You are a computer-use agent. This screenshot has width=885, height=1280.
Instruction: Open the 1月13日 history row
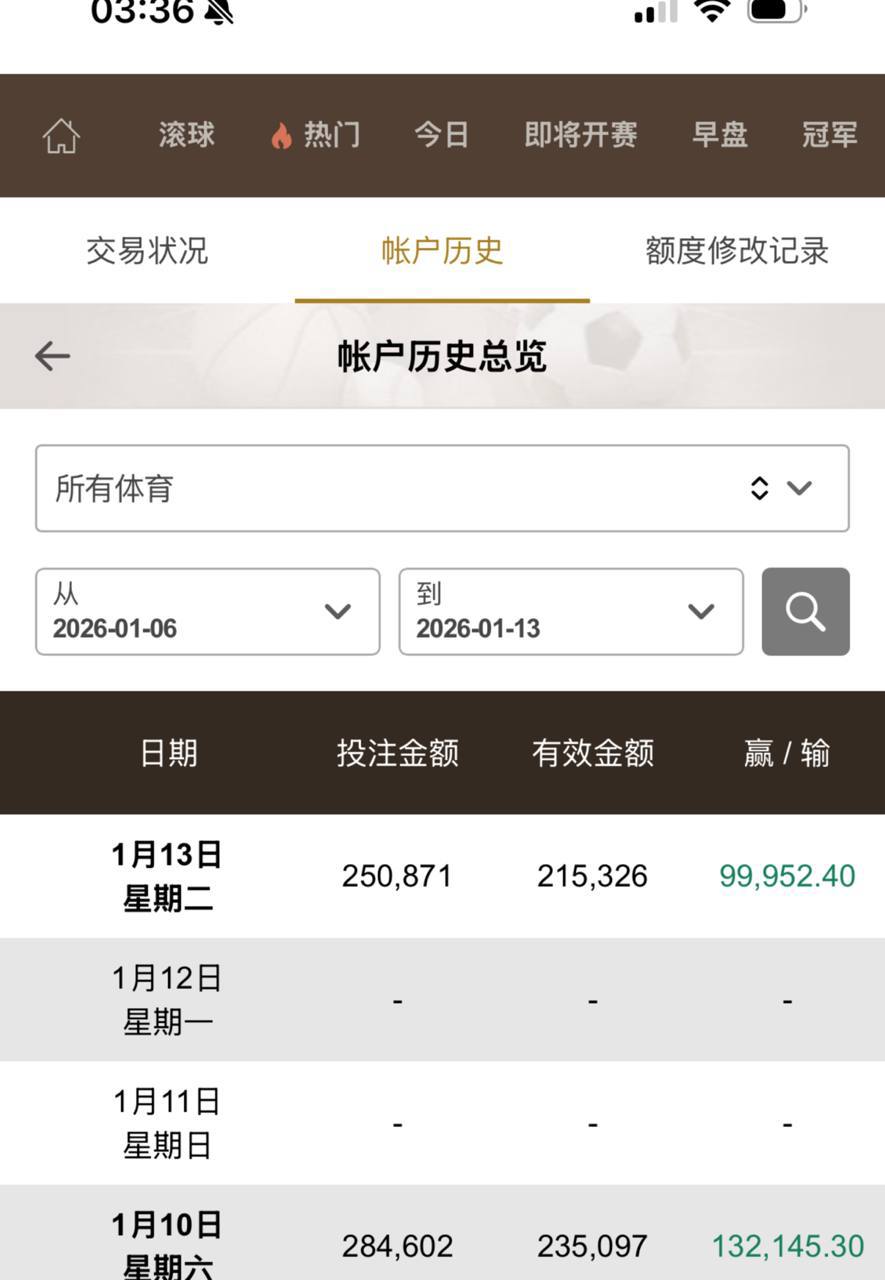point(442,876)
